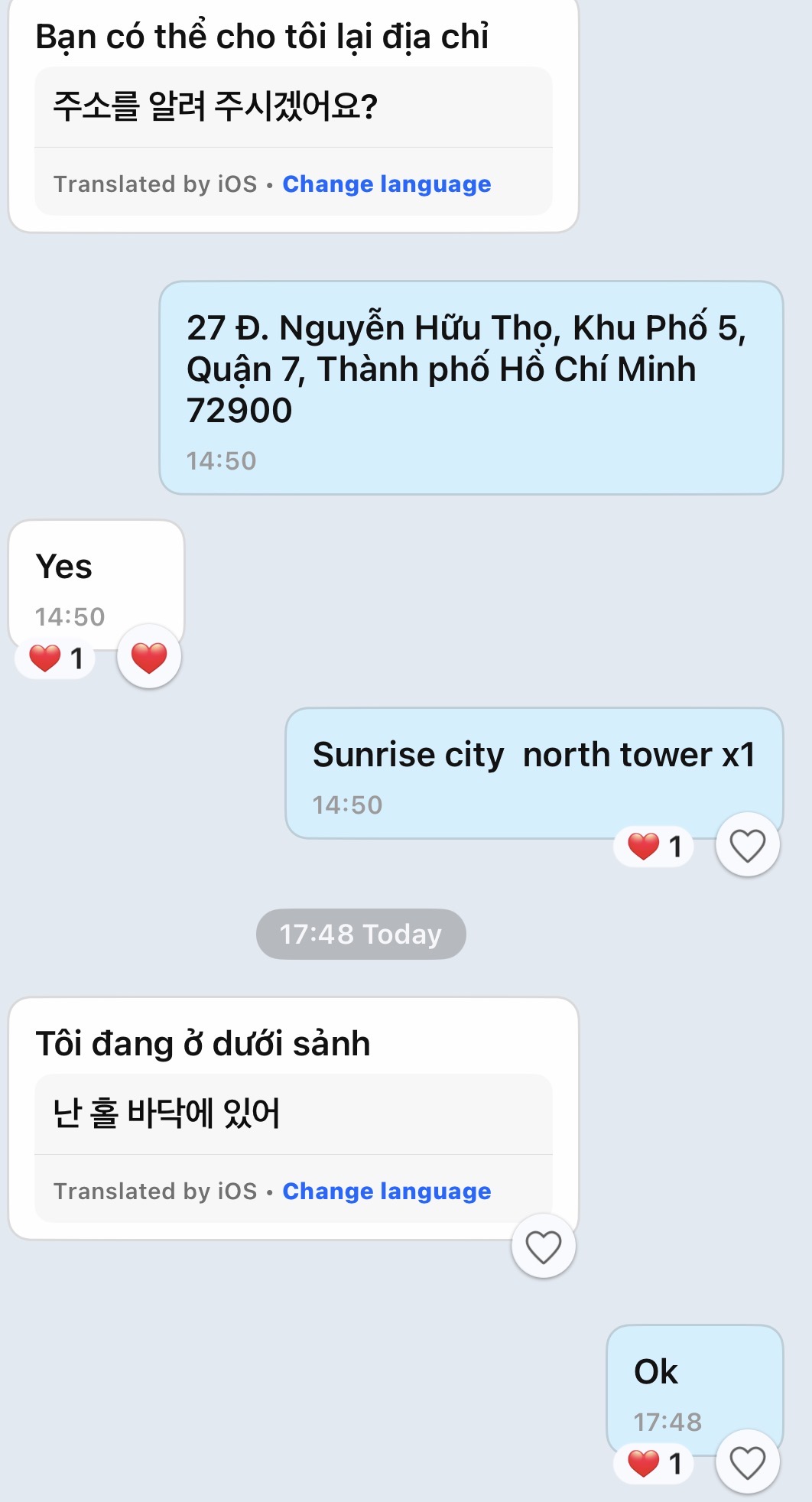React with heart to "Tôi đang ở dưới sảnh"

(543, 1247)
